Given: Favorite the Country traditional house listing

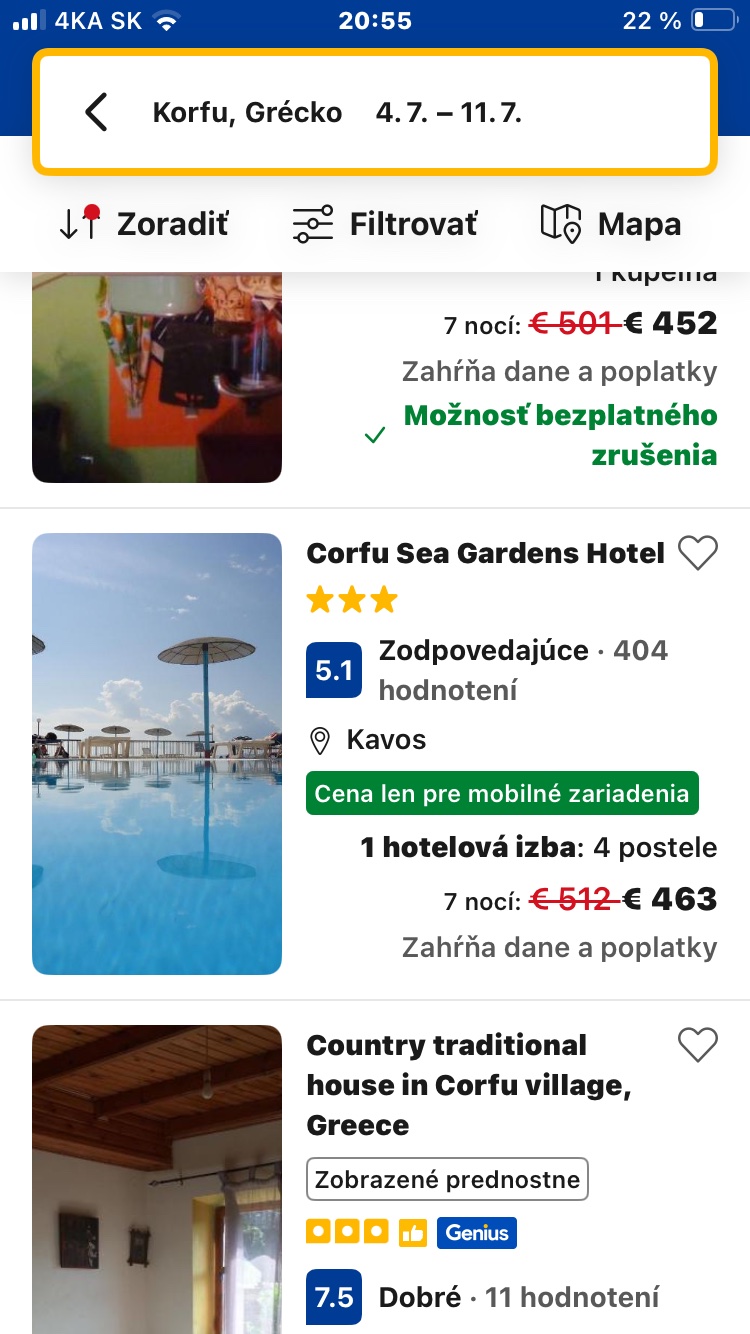Looking at the screenshot, I should point(697,1045).
